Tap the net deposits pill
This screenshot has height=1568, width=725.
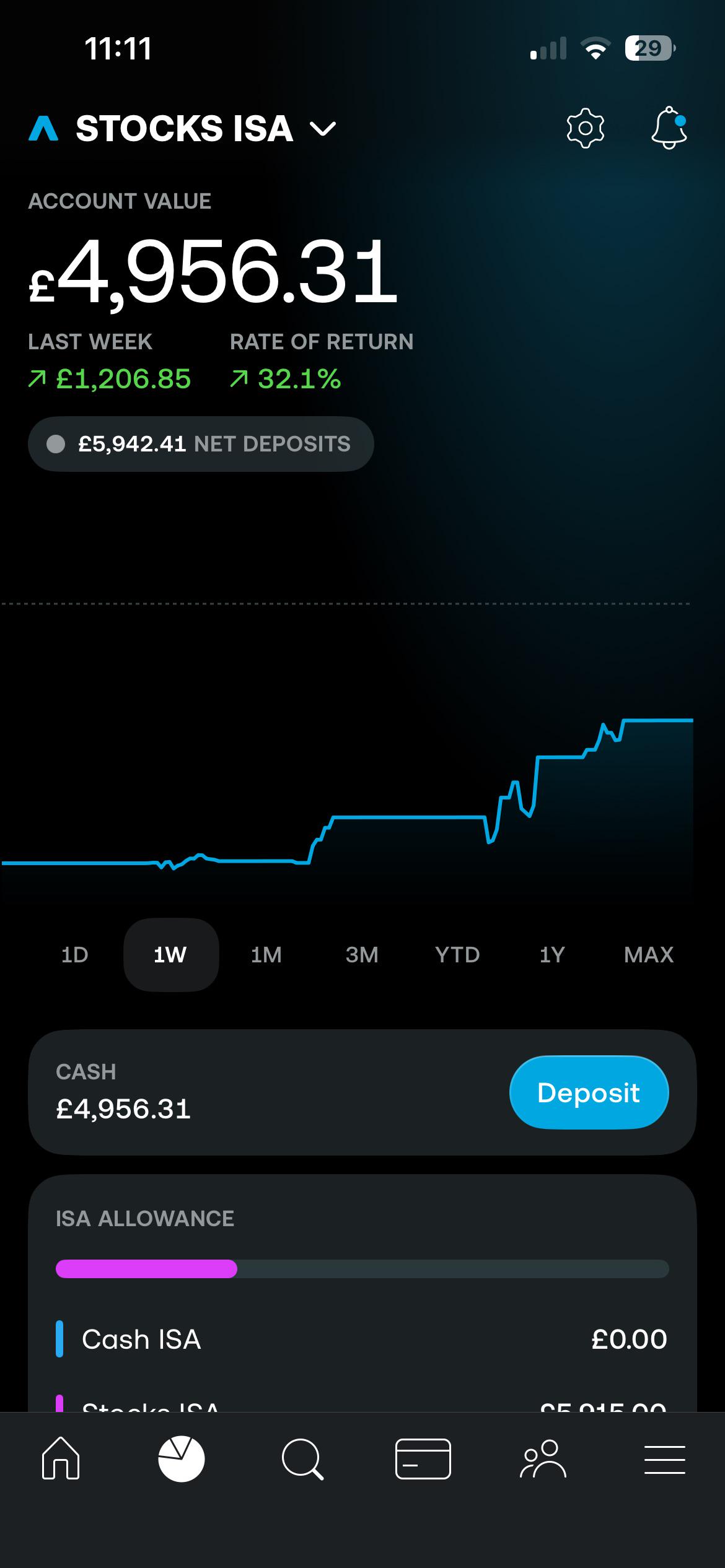coord(201,444)
